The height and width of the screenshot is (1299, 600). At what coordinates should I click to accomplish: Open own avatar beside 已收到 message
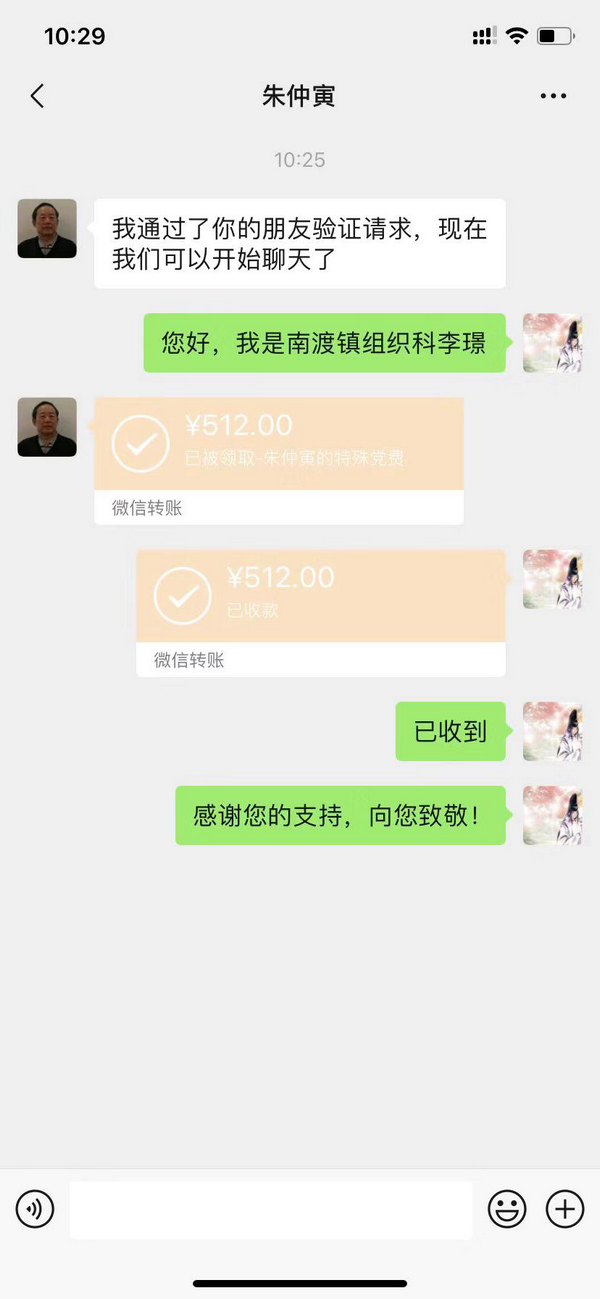pos(552,731)
